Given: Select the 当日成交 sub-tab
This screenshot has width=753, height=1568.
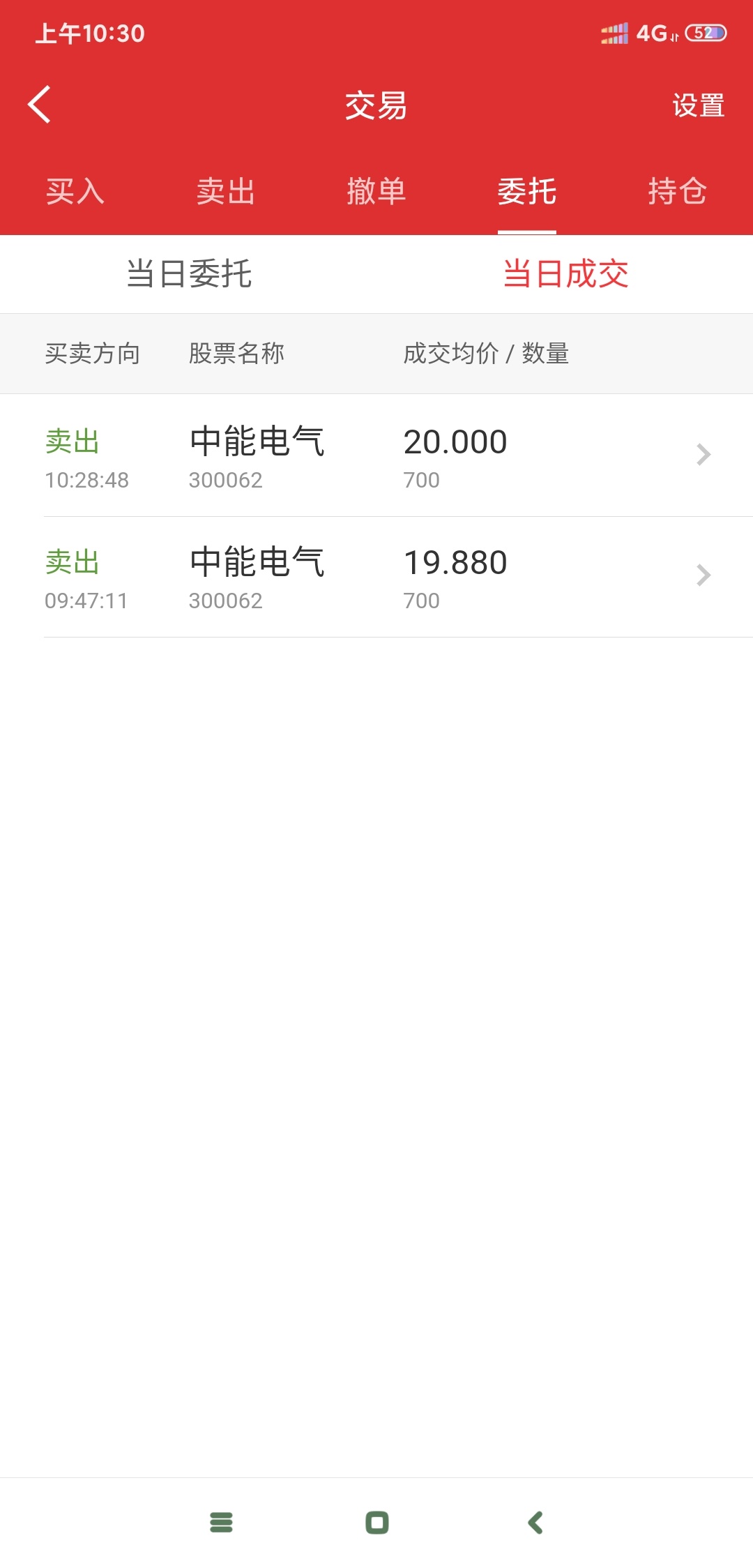Looking at the screenshot, I should (565, 274).
